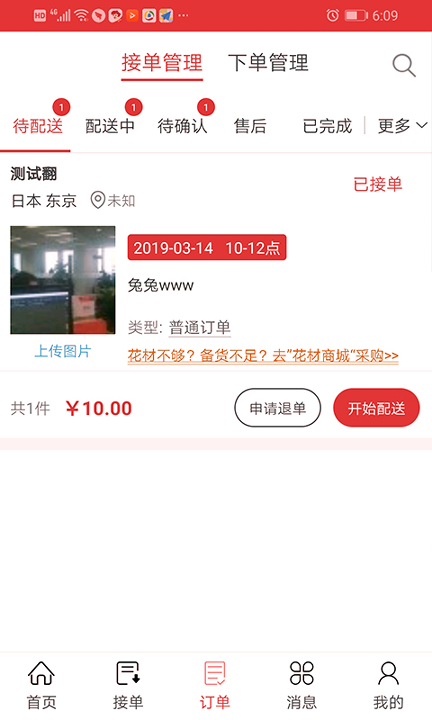This screenshot has width=432, height=720.
Task: View 待确认 orders
Action: pos(182,126)
